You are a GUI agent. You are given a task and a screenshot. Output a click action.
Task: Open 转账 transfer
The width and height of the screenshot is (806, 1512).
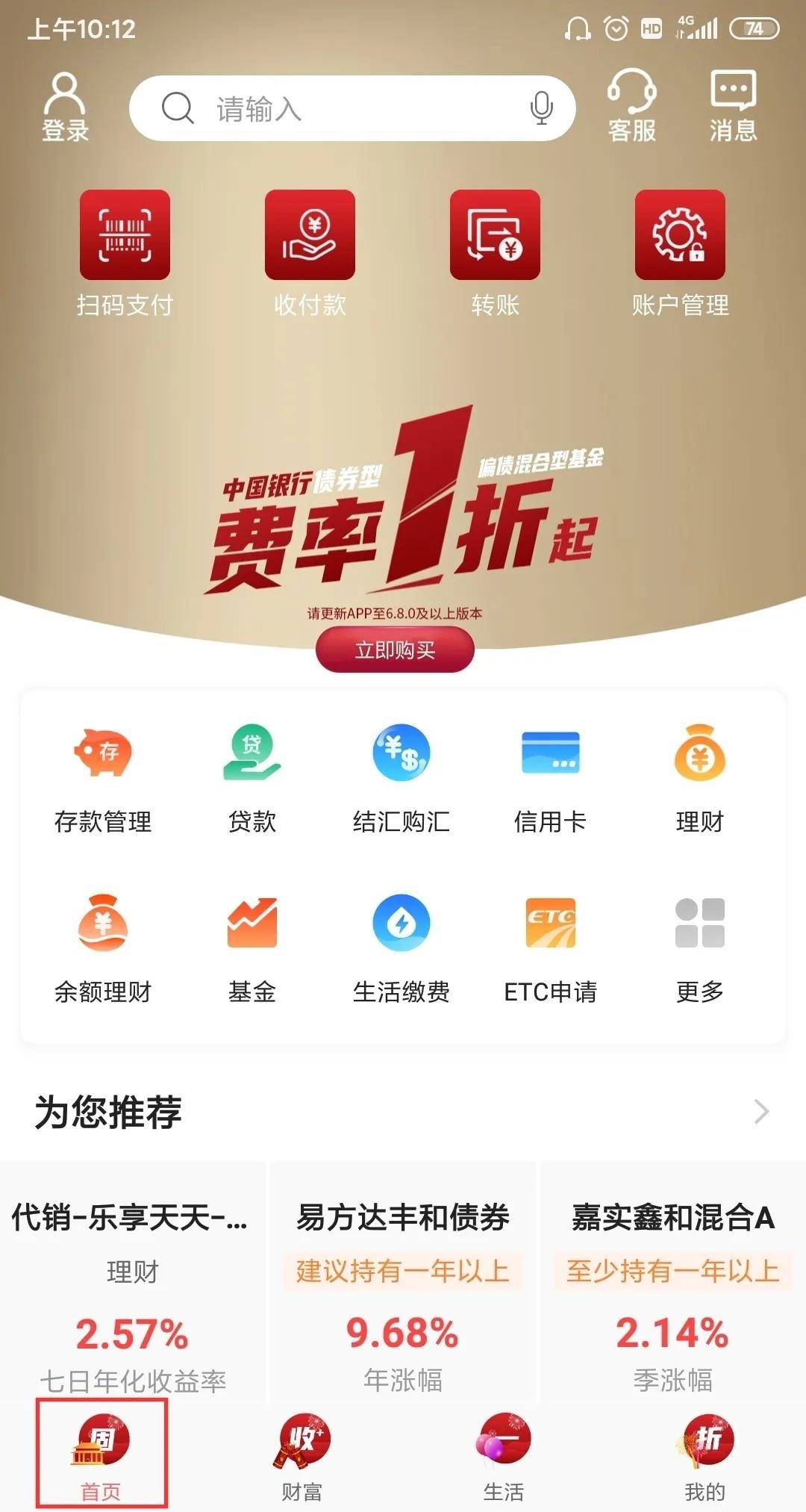coord(495,254)
